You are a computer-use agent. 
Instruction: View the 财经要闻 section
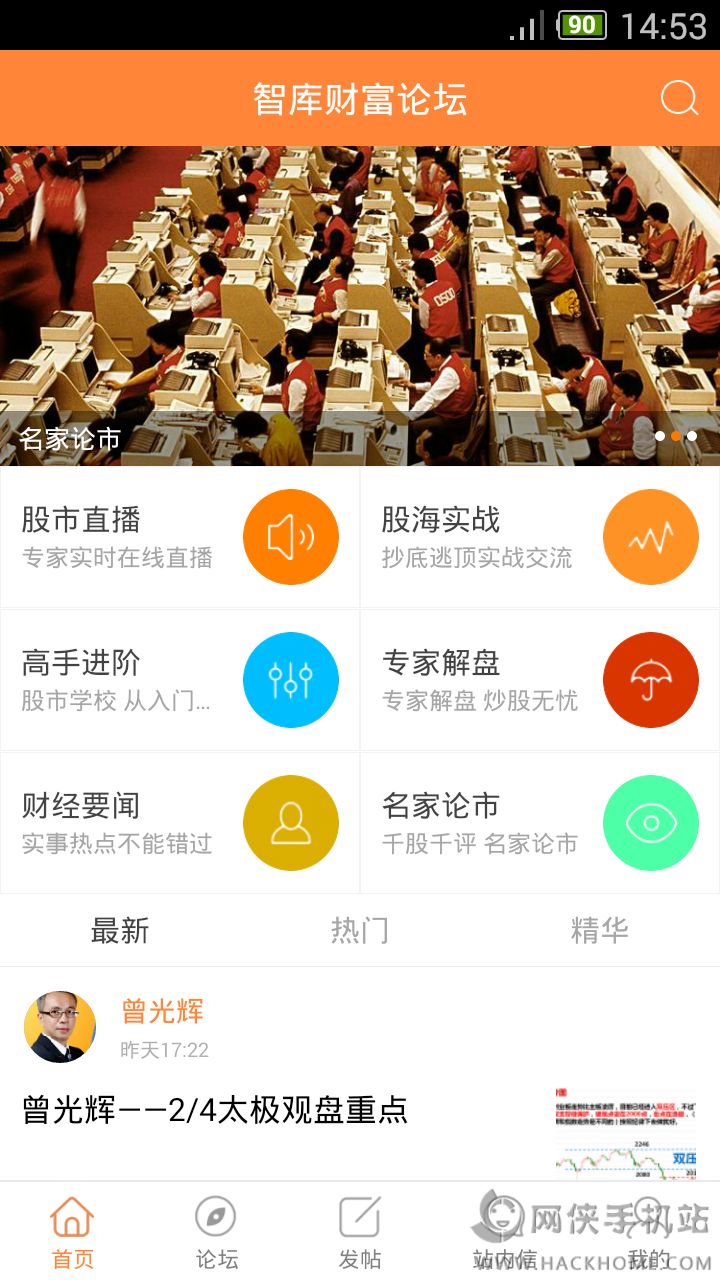click(x=180, y=823)
